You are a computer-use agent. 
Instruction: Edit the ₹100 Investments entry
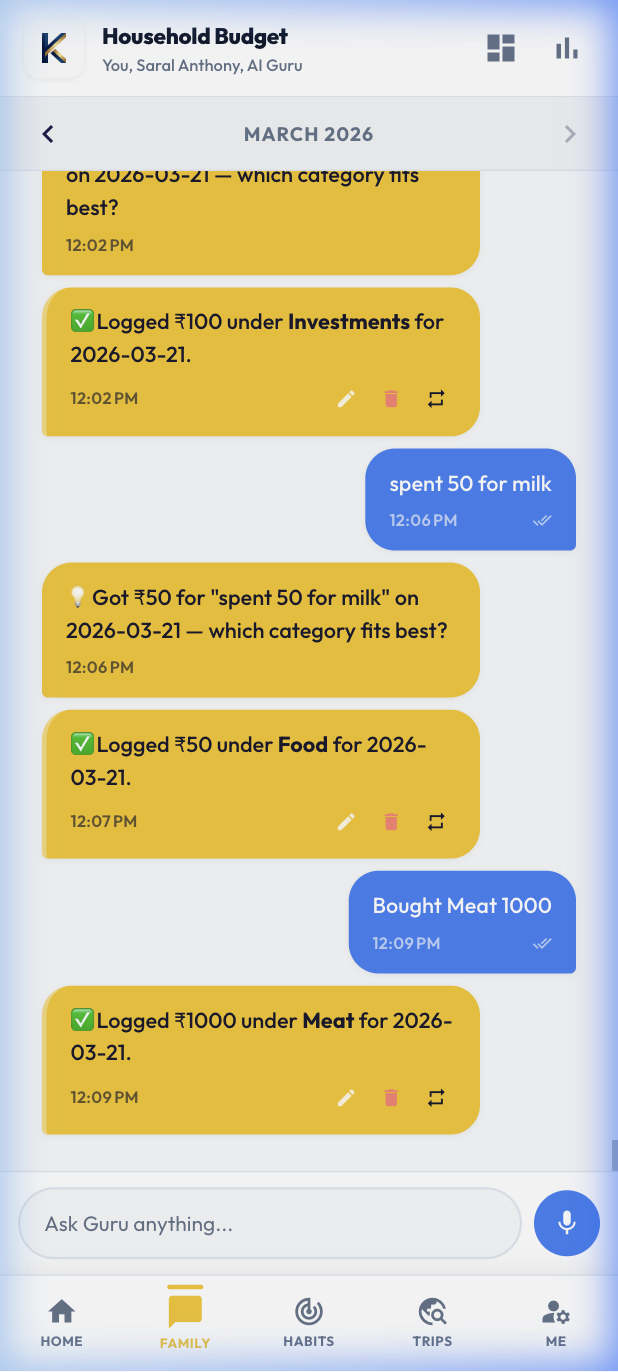coord(346,399)
